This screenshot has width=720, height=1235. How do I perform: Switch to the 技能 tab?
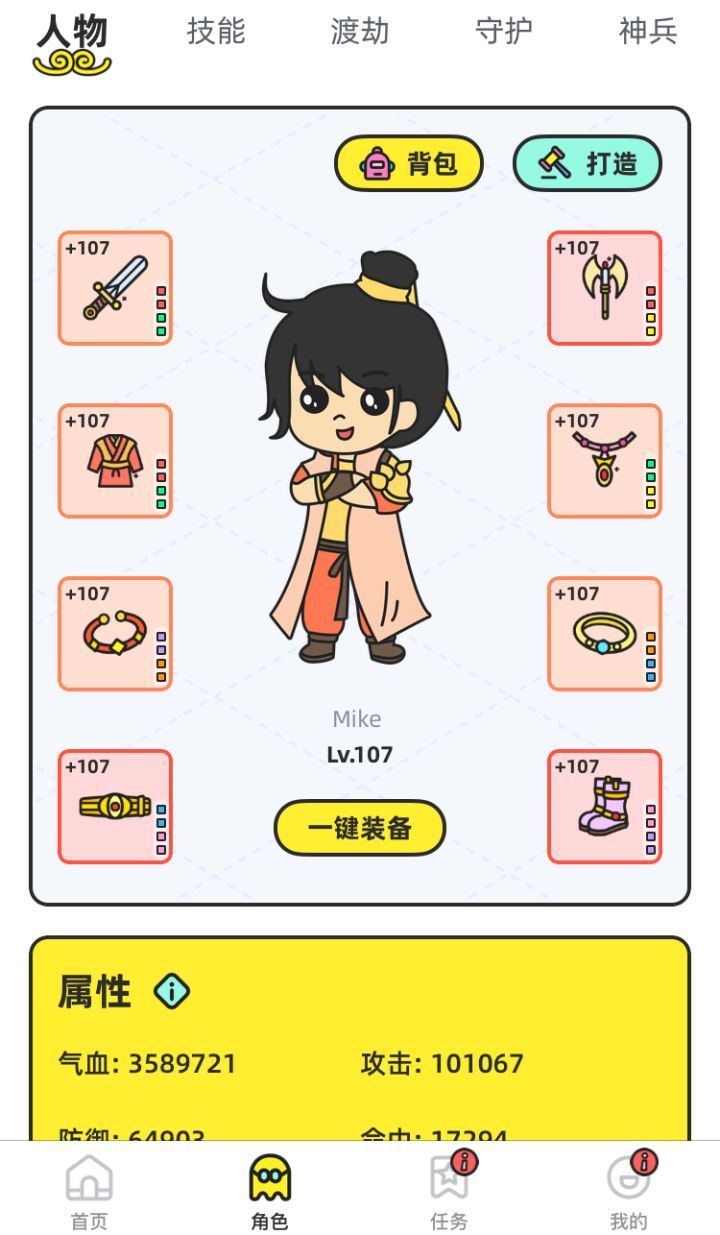pyautogui.click(x=217, y=33)
